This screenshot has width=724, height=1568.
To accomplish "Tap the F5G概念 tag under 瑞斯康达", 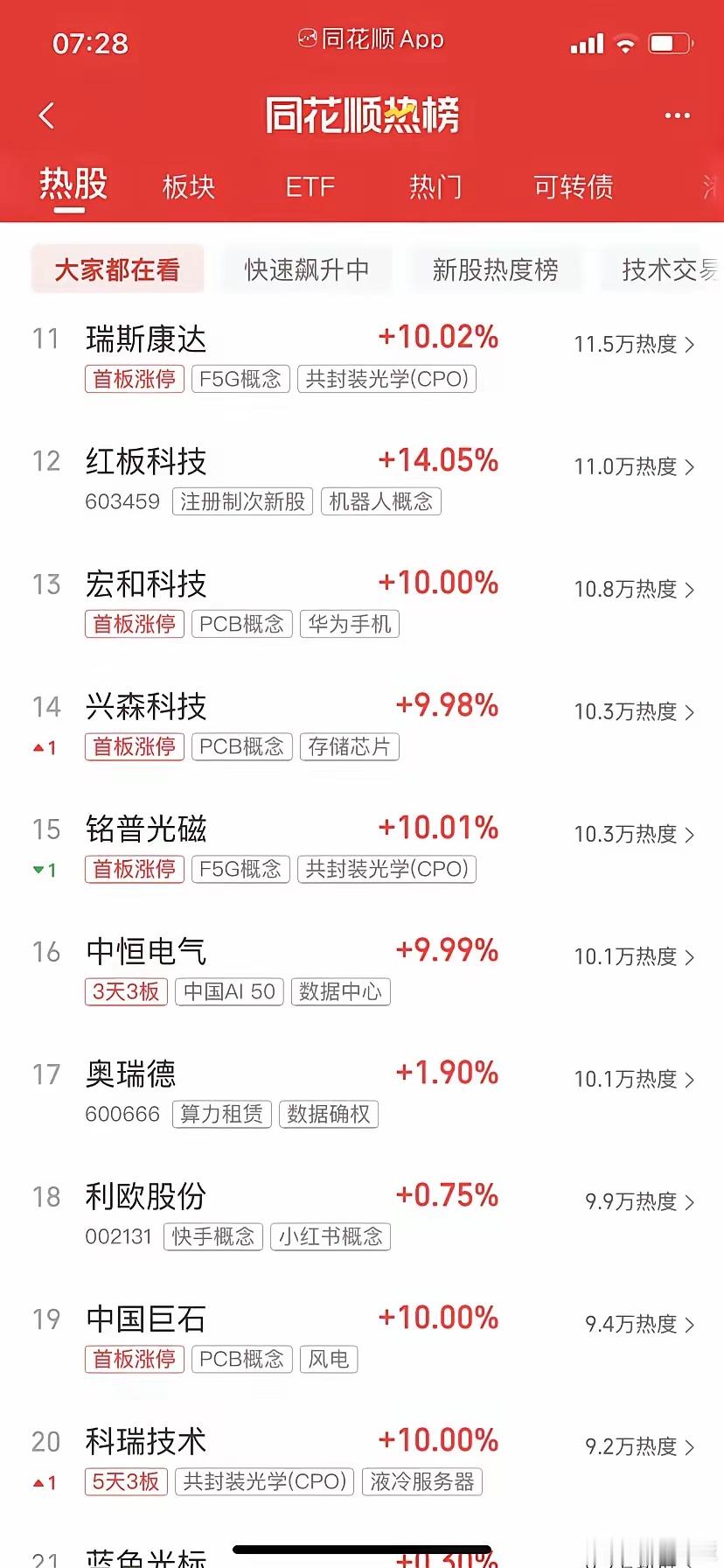I will pyautogui.click(x=240, y=379).
